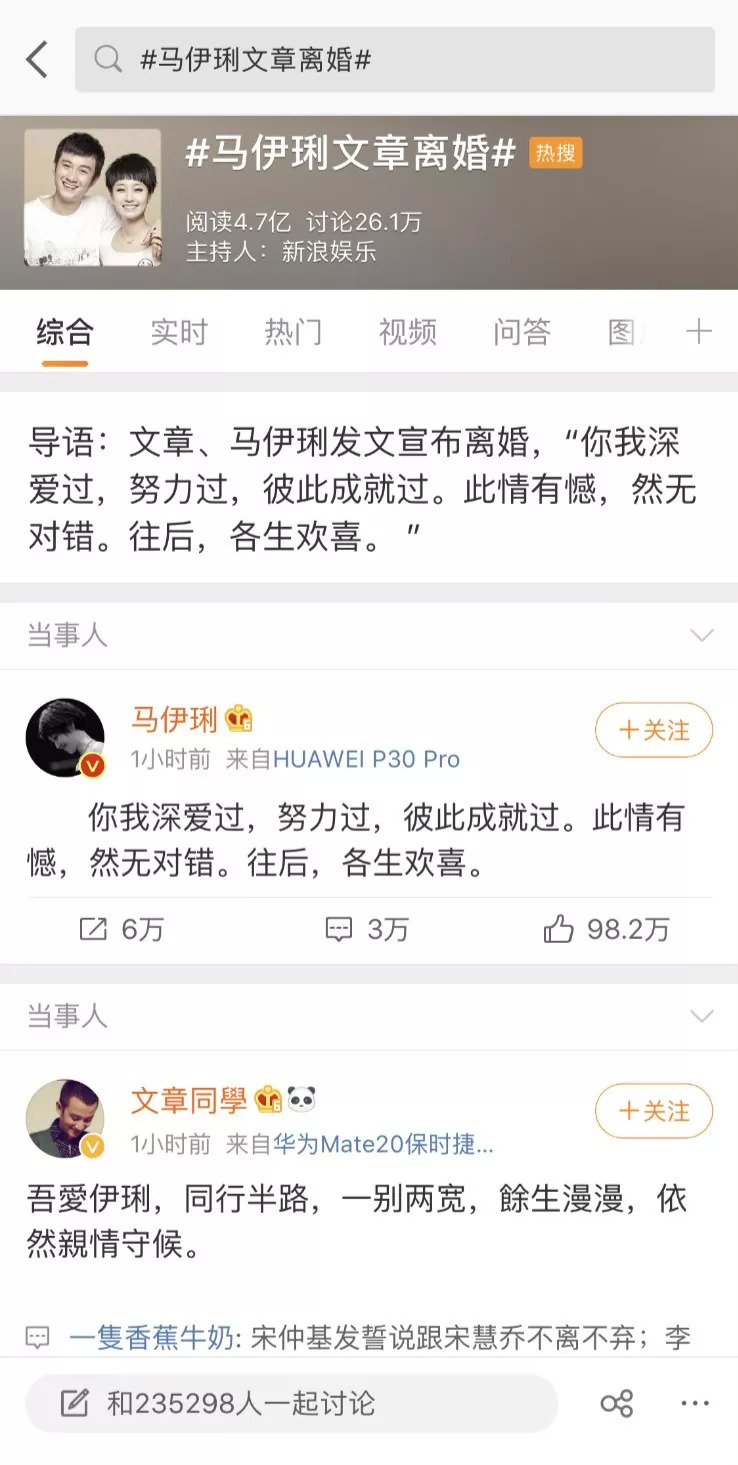This screenshot has height=1465, width=738.
Task: Select the 综合 tab
Action: [65, 332]
